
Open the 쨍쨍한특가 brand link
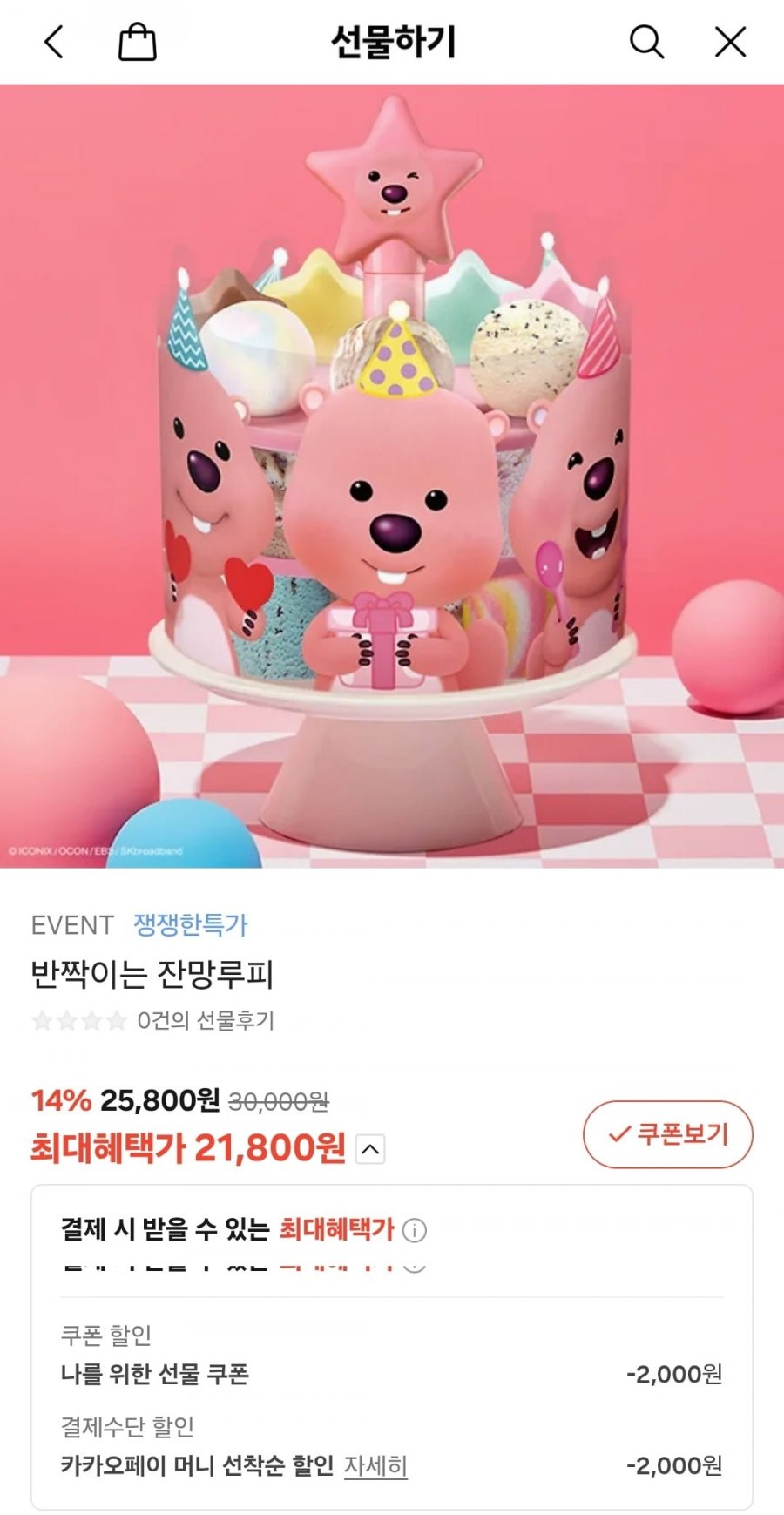(190, 924)
